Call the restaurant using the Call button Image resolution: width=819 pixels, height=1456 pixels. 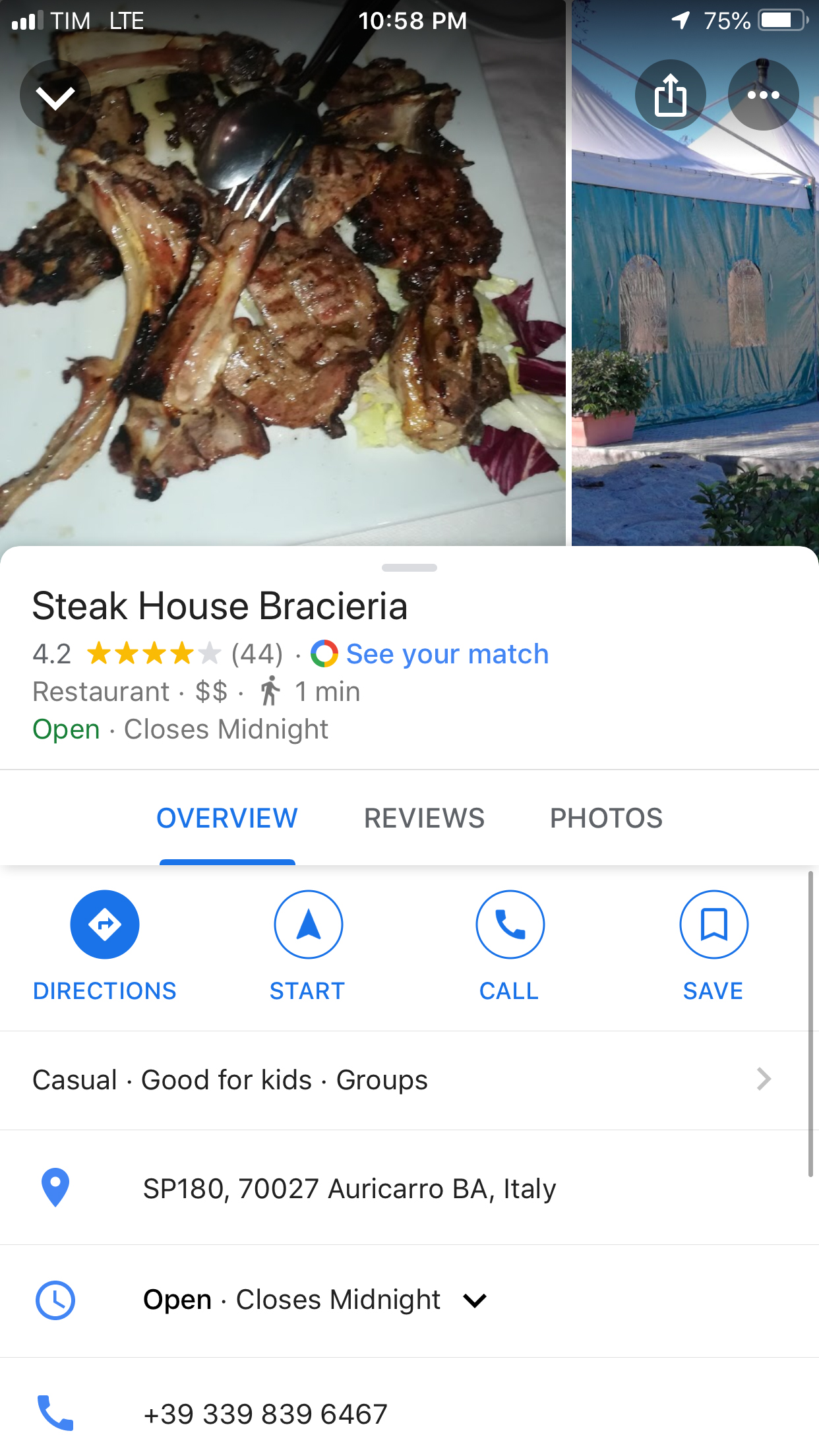[x=510, y=925]
